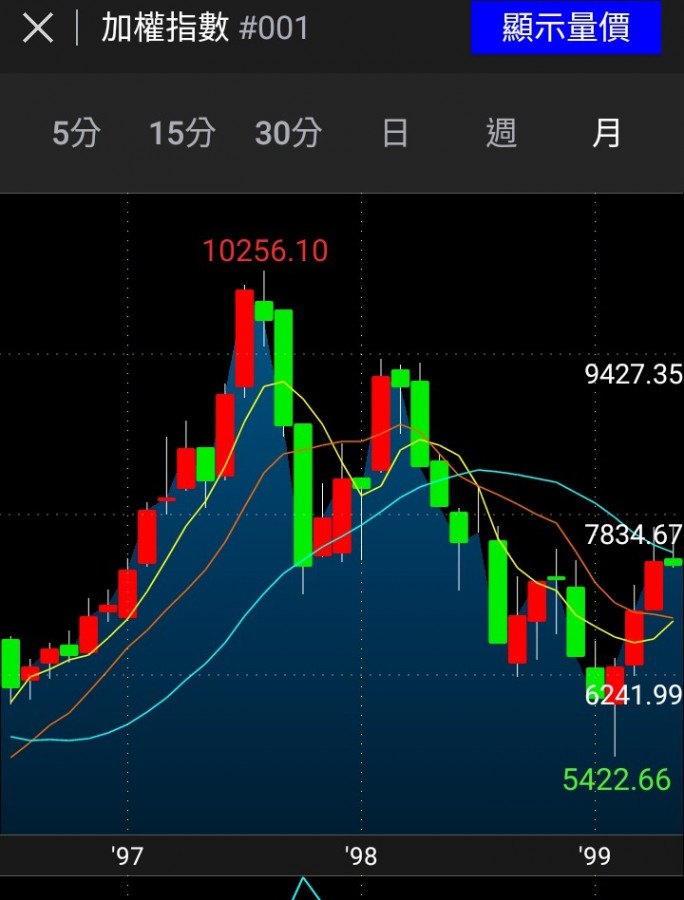Viewport: 684px width, 900px height.
Task: Select the 15分 chart interval
Action: pyautogui.click(x=182, y=133)
